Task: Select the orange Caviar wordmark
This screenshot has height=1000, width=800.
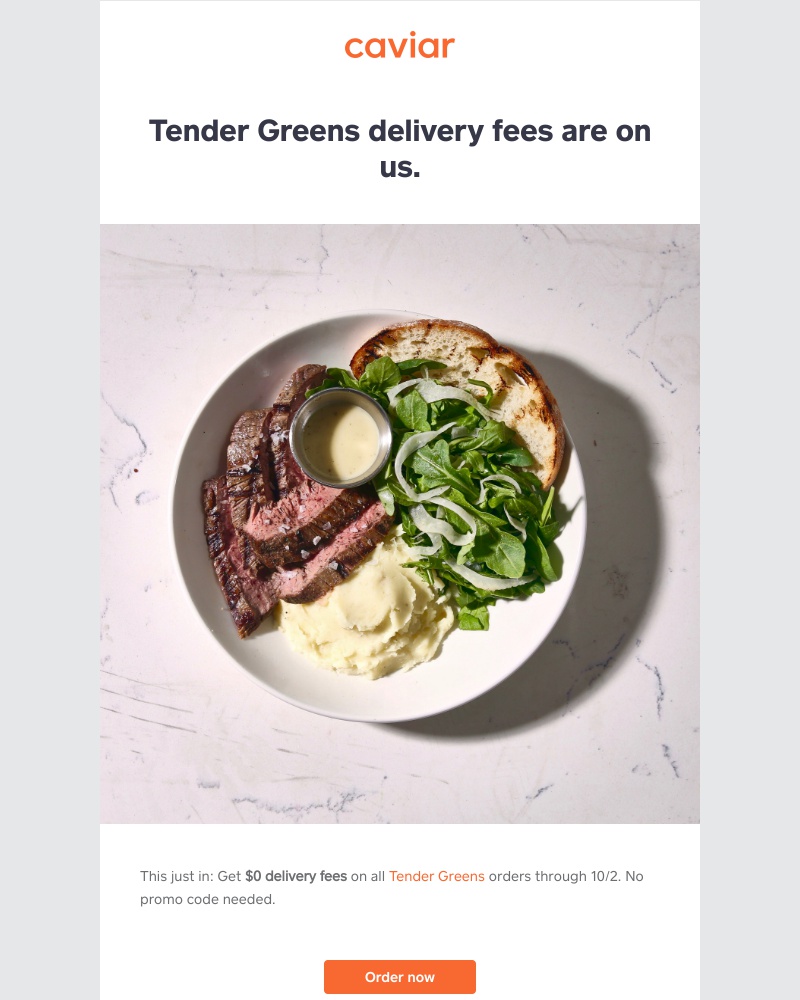Action: (x=399, y=46)
